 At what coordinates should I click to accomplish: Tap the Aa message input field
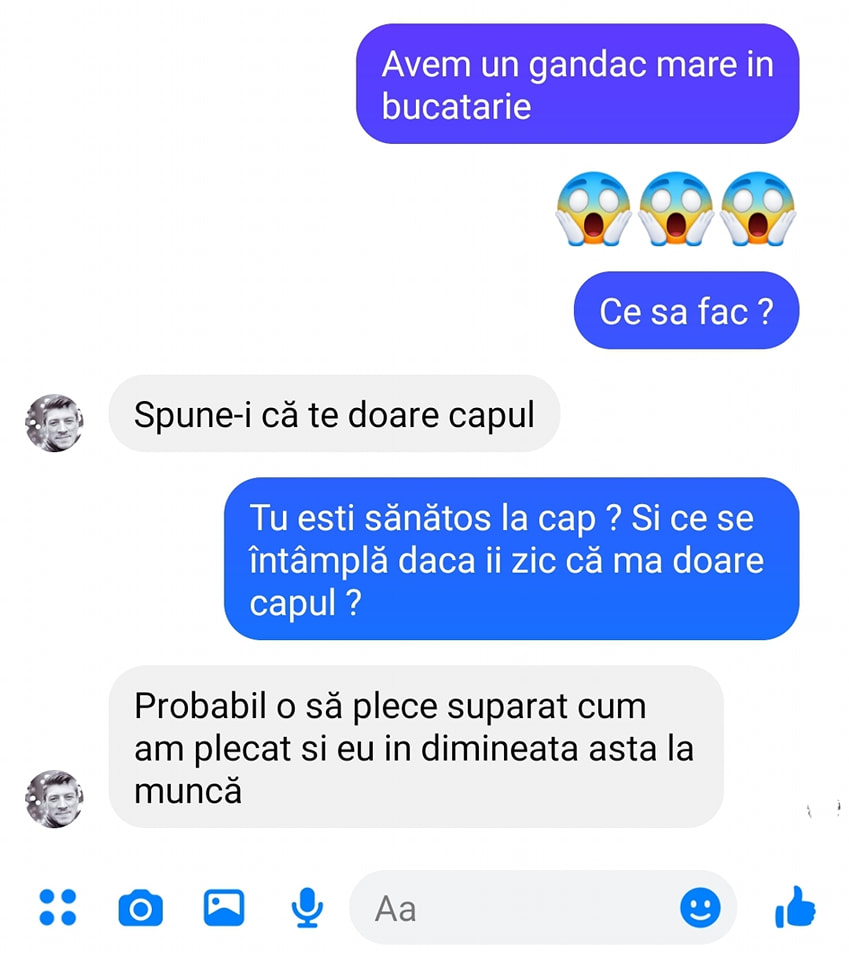[x=510, y=908]
